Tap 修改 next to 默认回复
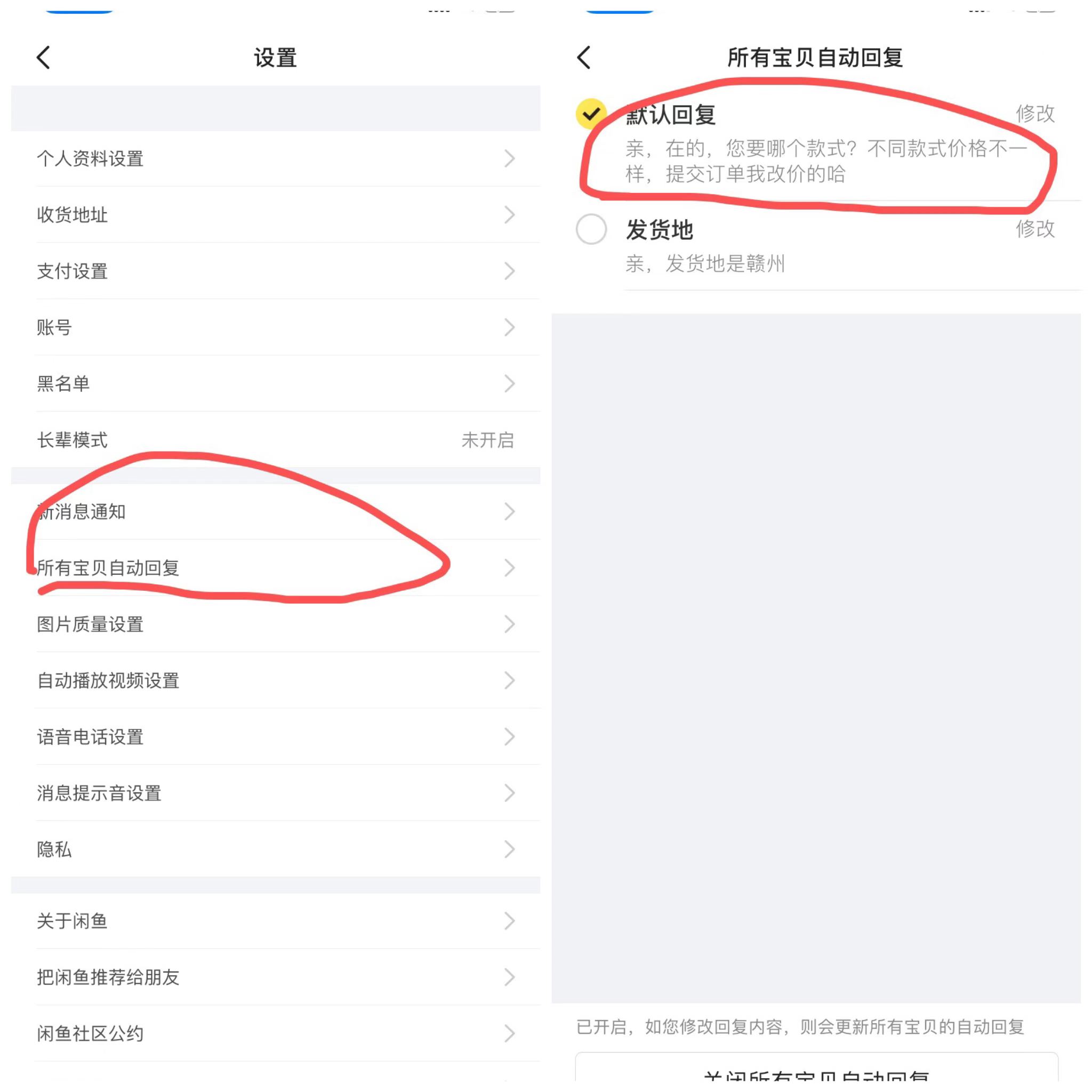 [x=1034, y=114]
